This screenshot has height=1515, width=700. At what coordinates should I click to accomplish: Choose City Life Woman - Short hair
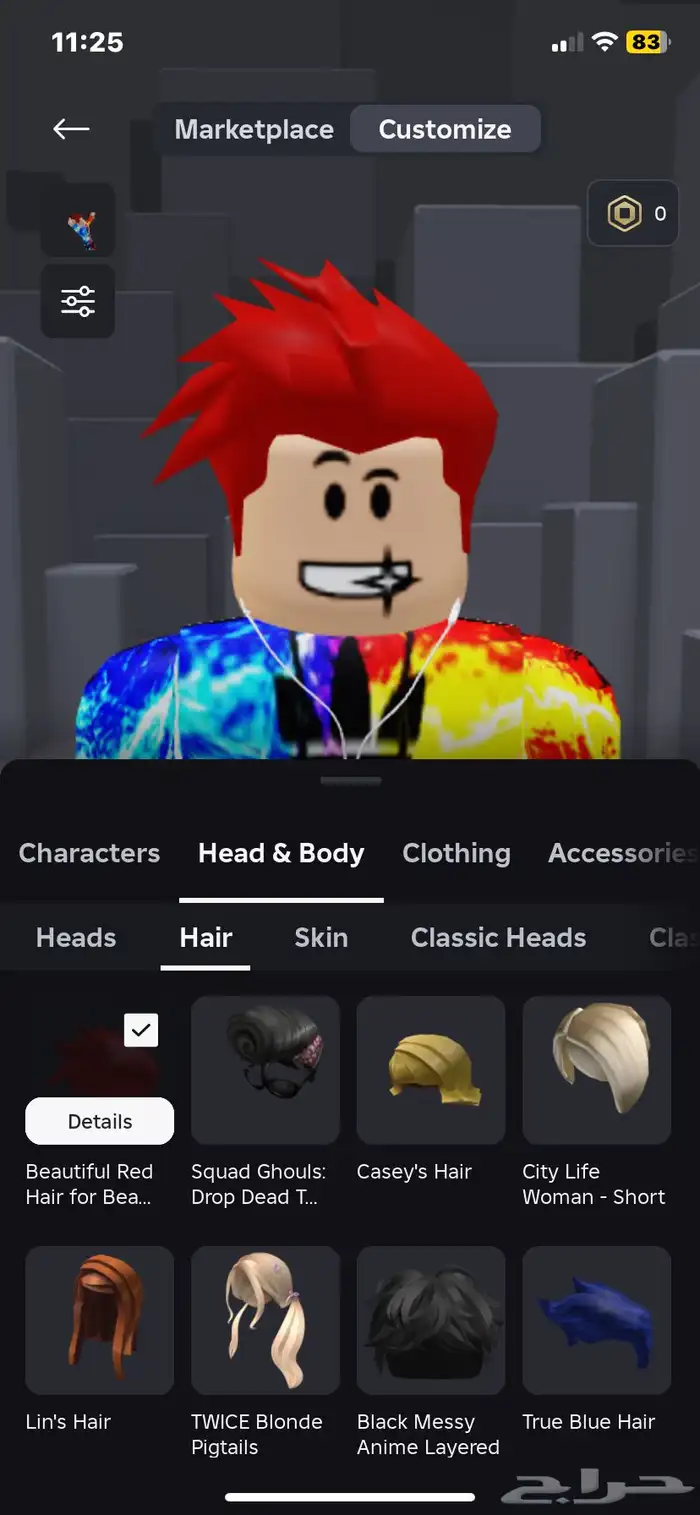[596, 1070]
